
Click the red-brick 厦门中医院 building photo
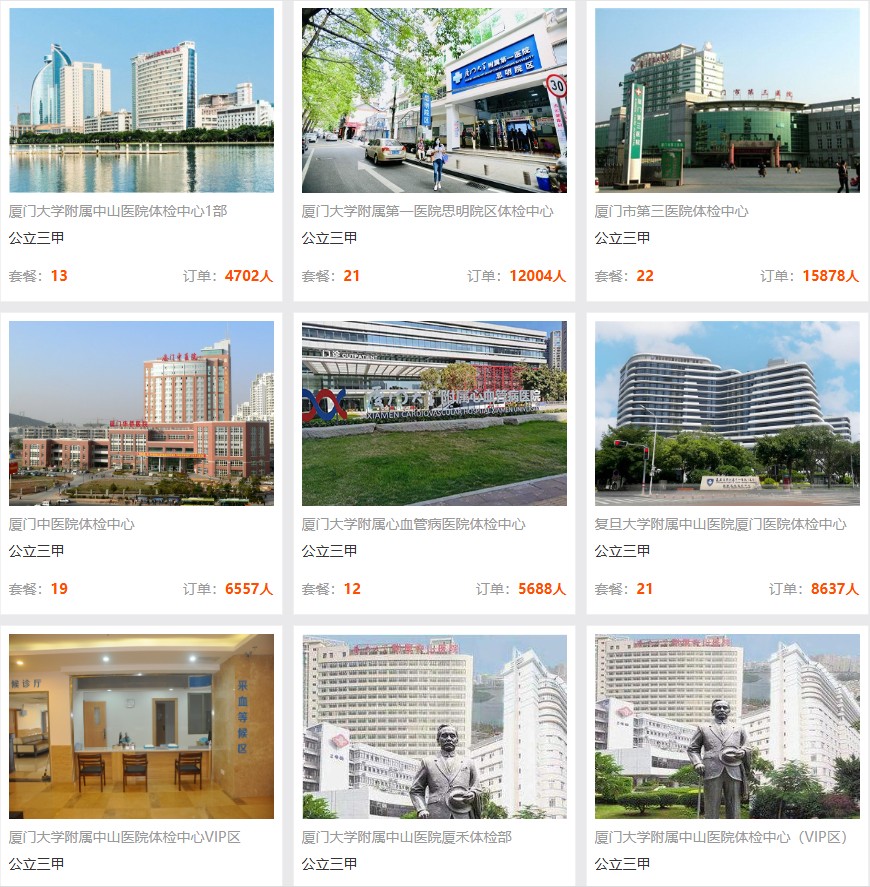(140, 410)
